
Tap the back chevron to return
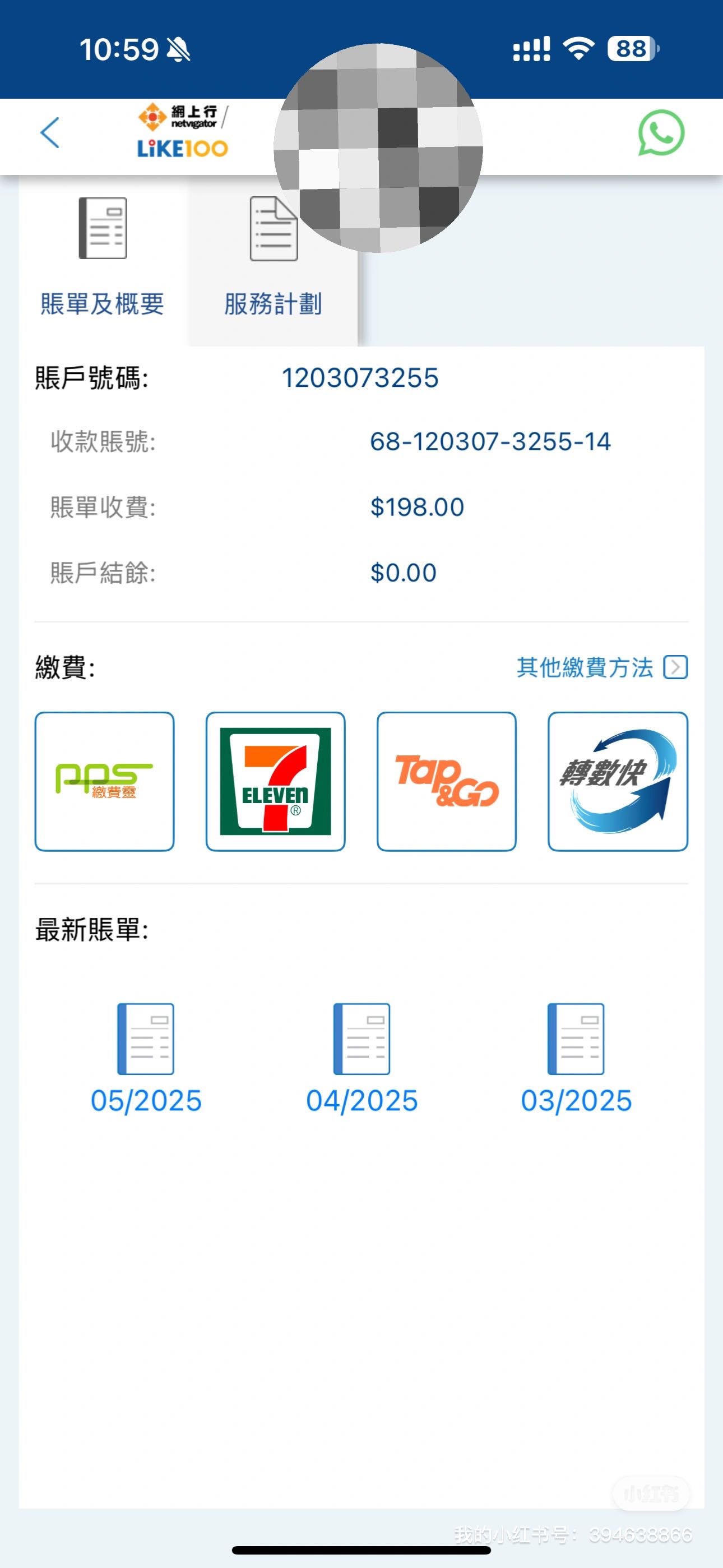(x=50, y=135)
